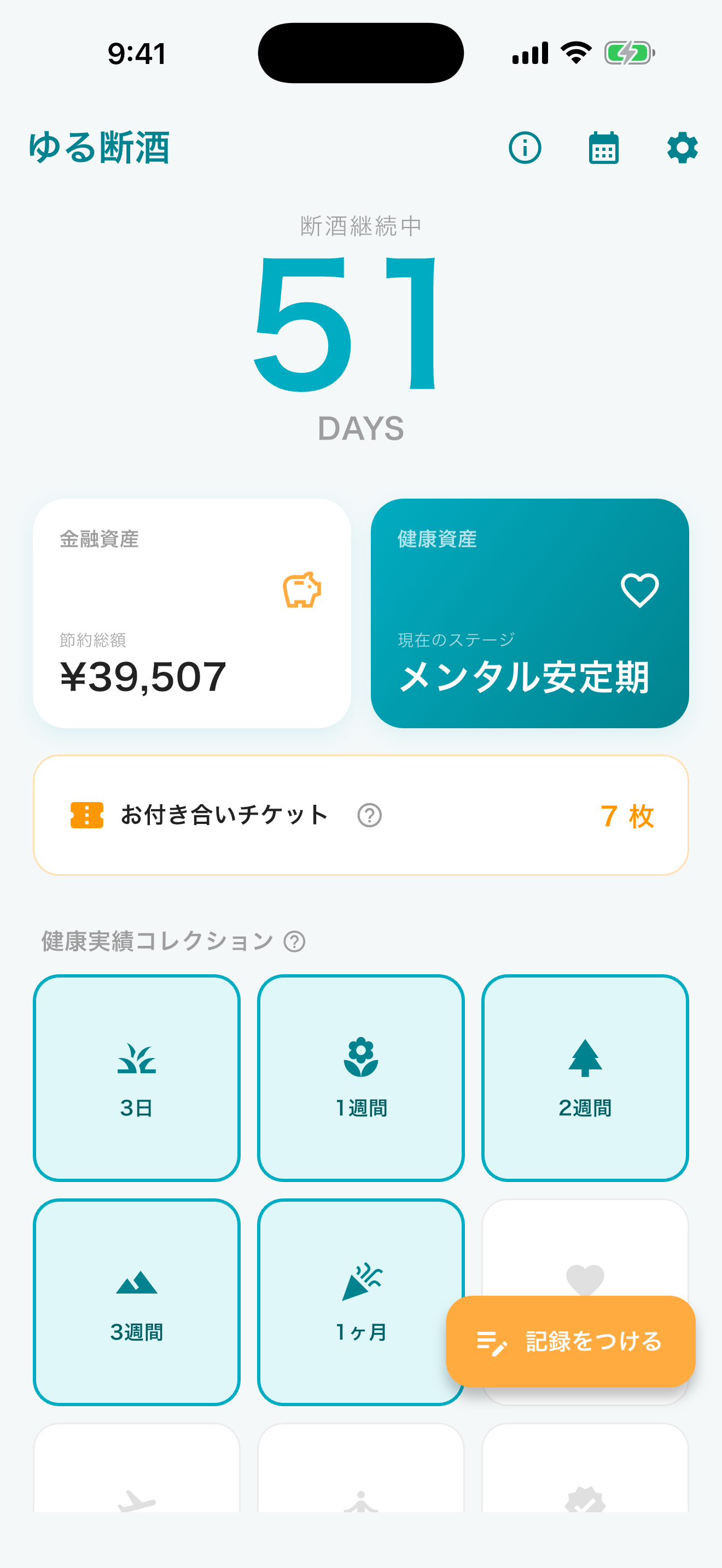Open the app info screen via the info icon

coord(525,148)
